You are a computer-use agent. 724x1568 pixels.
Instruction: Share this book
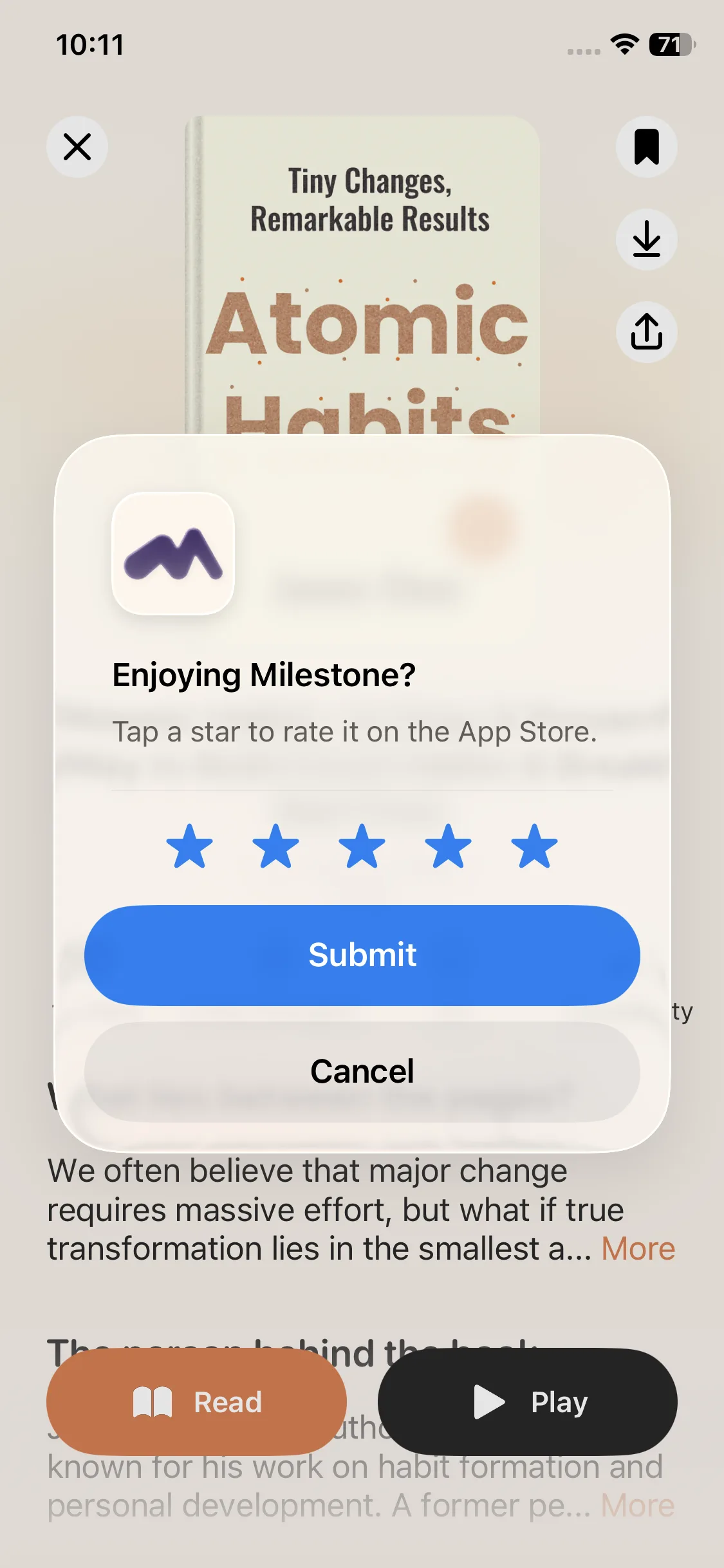[x=646, y=332]
